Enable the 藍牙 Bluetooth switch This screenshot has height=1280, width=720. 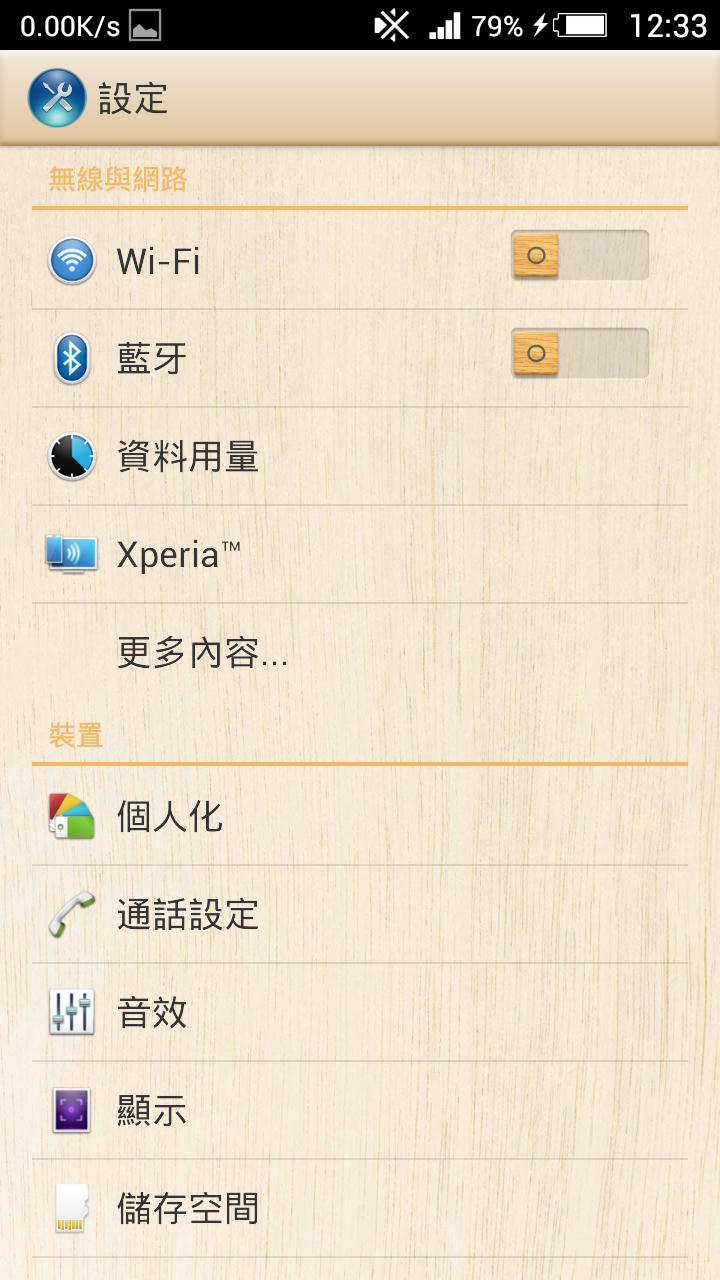580,353
